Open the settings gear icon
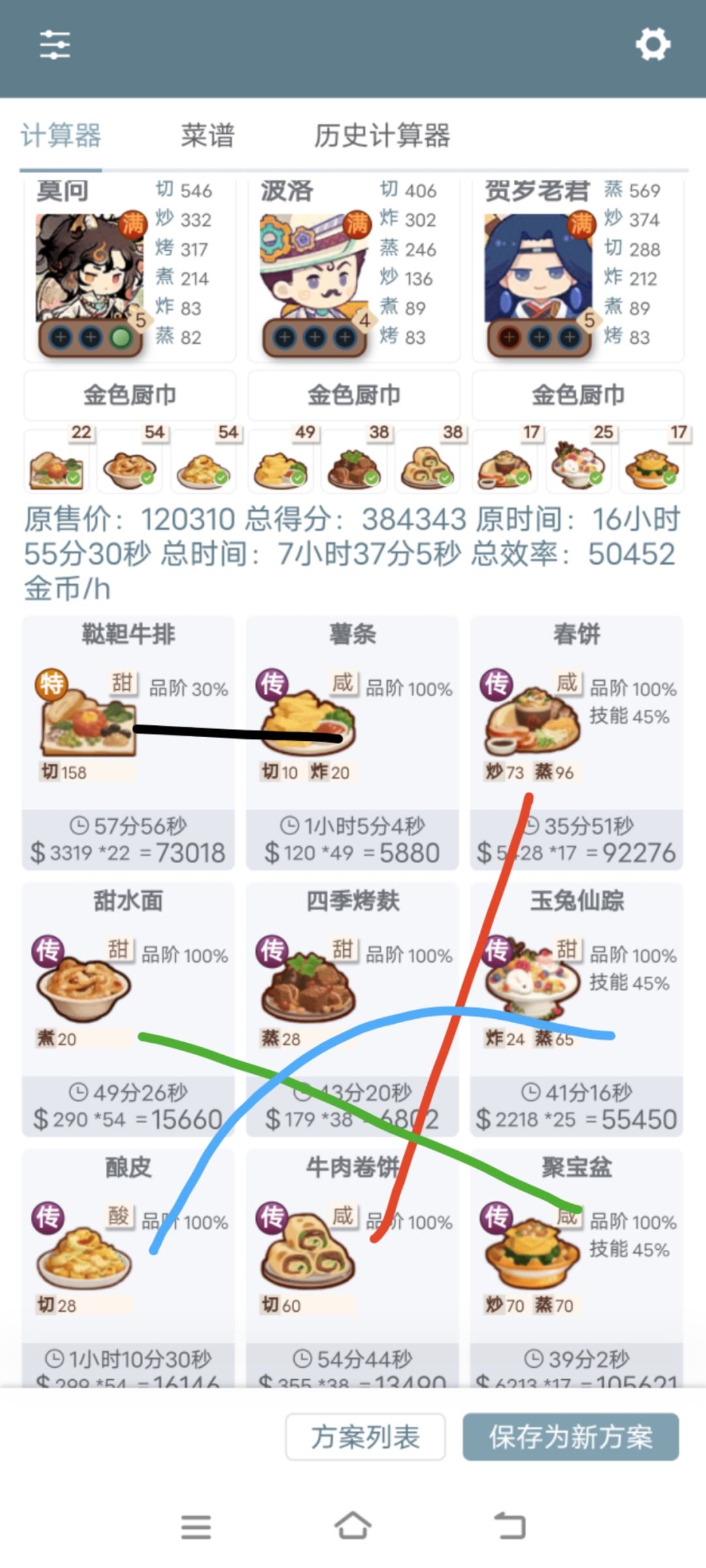Image resolution: width=706 pixels, height=1568 pixels. pyautogui.click(x=652, y=44)
